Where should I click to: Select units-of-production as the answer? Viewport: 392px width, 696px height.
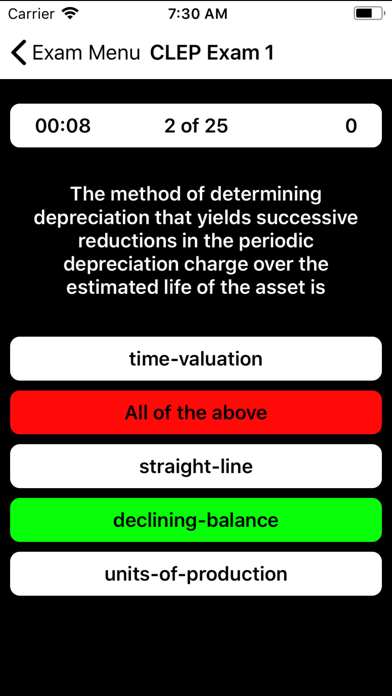[x=196, y=573]
